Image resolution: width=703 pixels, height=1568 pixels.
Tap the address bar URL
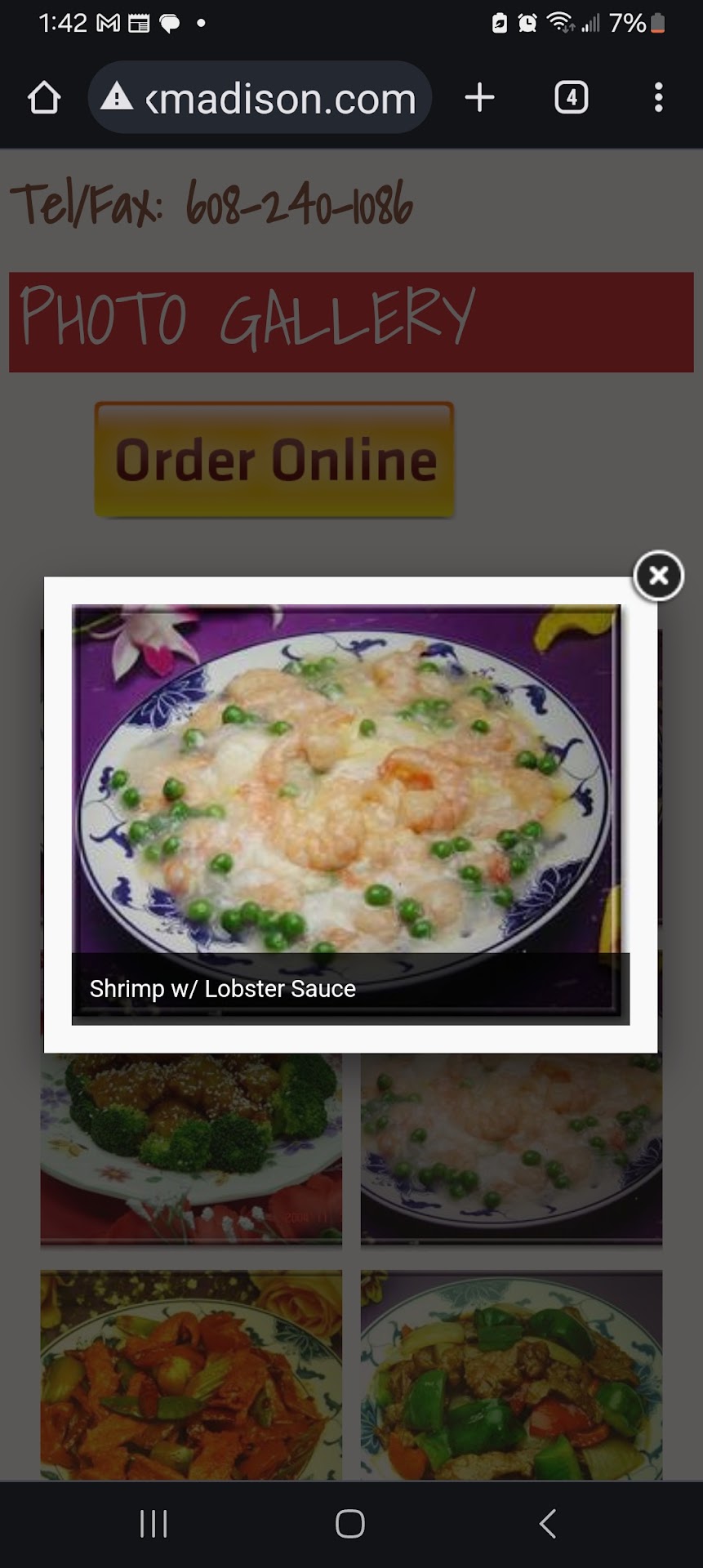tap(278, 99)
